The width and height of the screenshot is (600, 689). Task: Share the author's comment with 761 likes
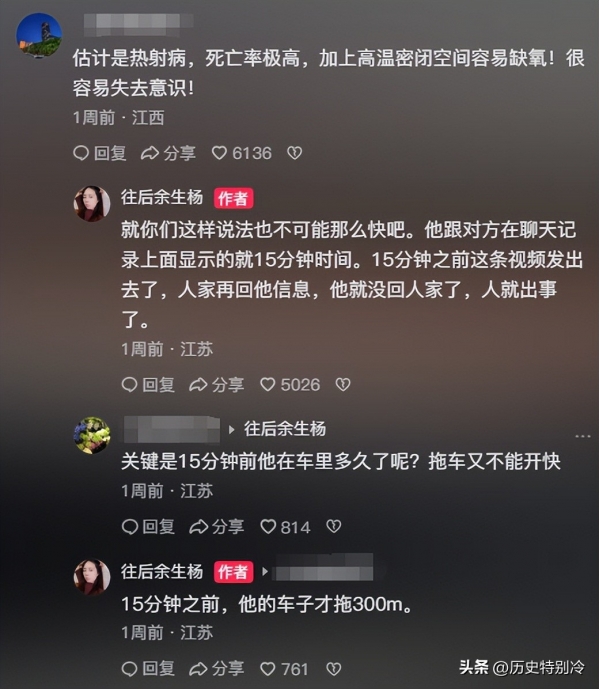pyautogui.click(x=216, y=667)
